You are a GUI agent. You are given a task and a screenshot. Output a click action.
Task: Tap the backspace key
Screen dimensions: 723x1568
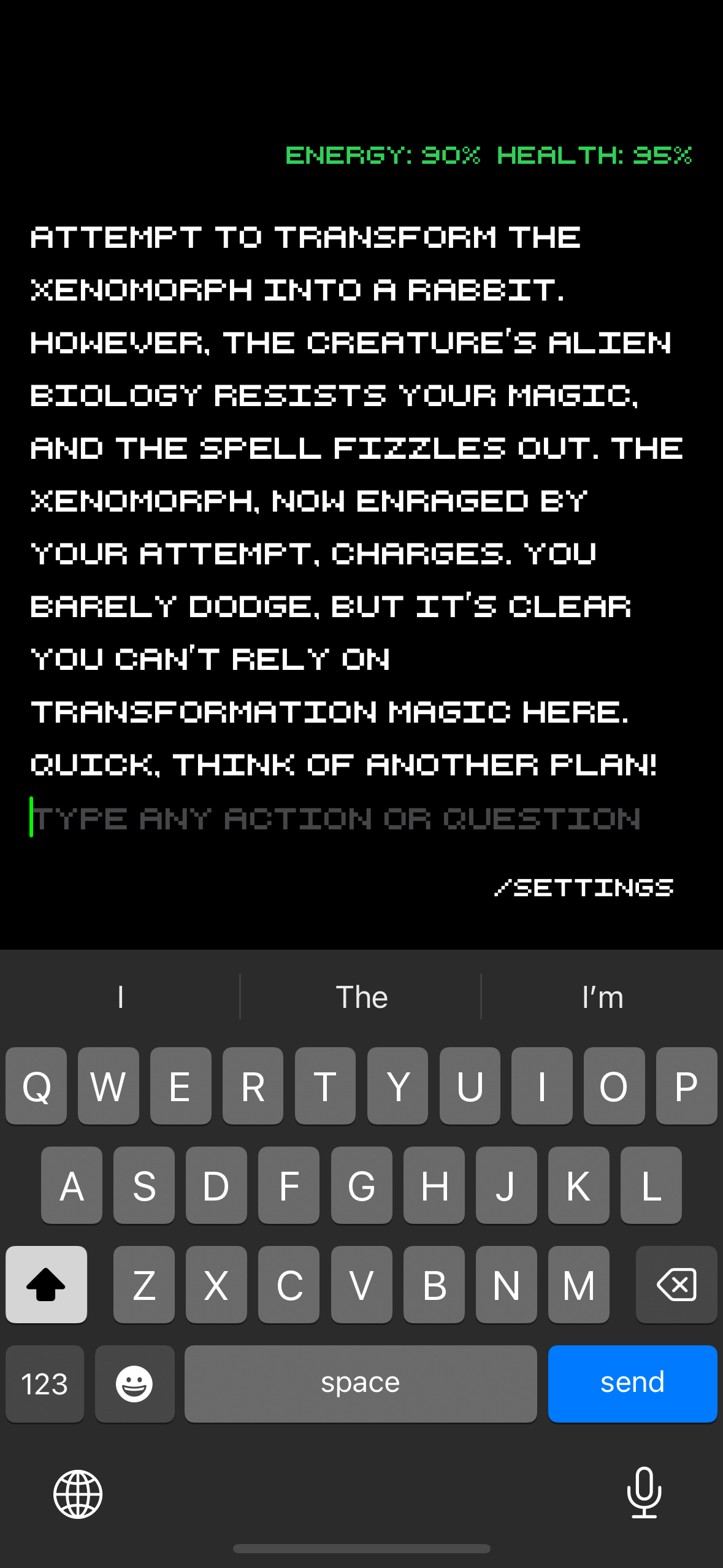point(676,1284)
